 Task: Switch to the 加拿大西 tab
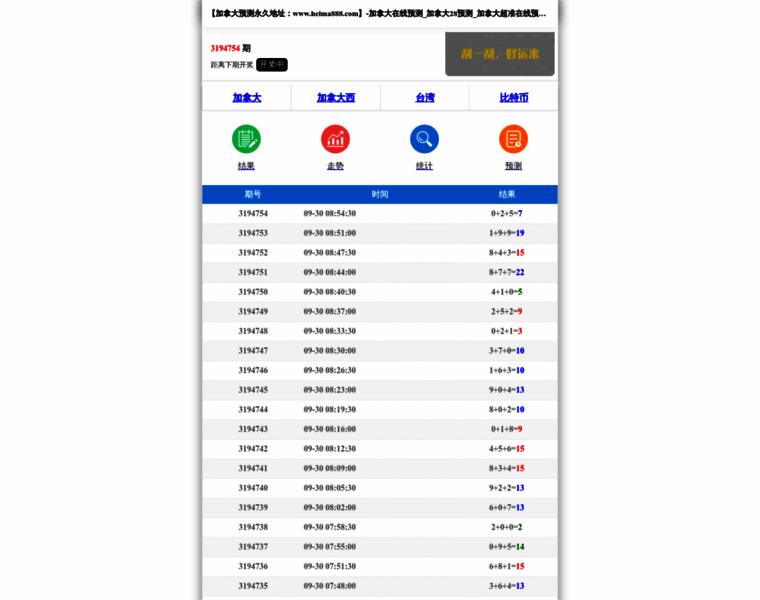[335, 98]
